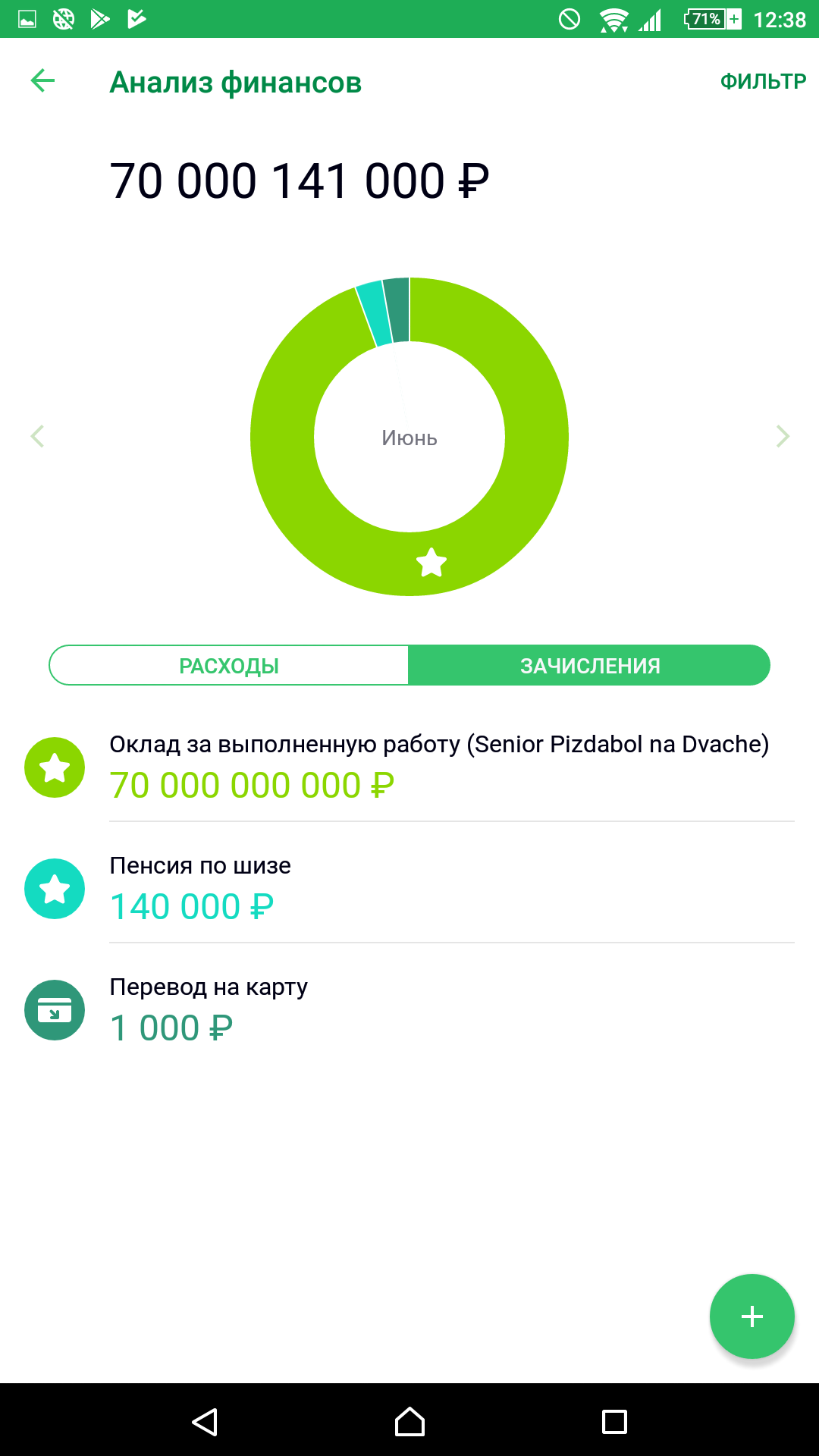Viewport: 819px width, 1456px height.
Task: Select the ЗАЧИСЛЕНИЯ tab
Action: click(589, 666)
